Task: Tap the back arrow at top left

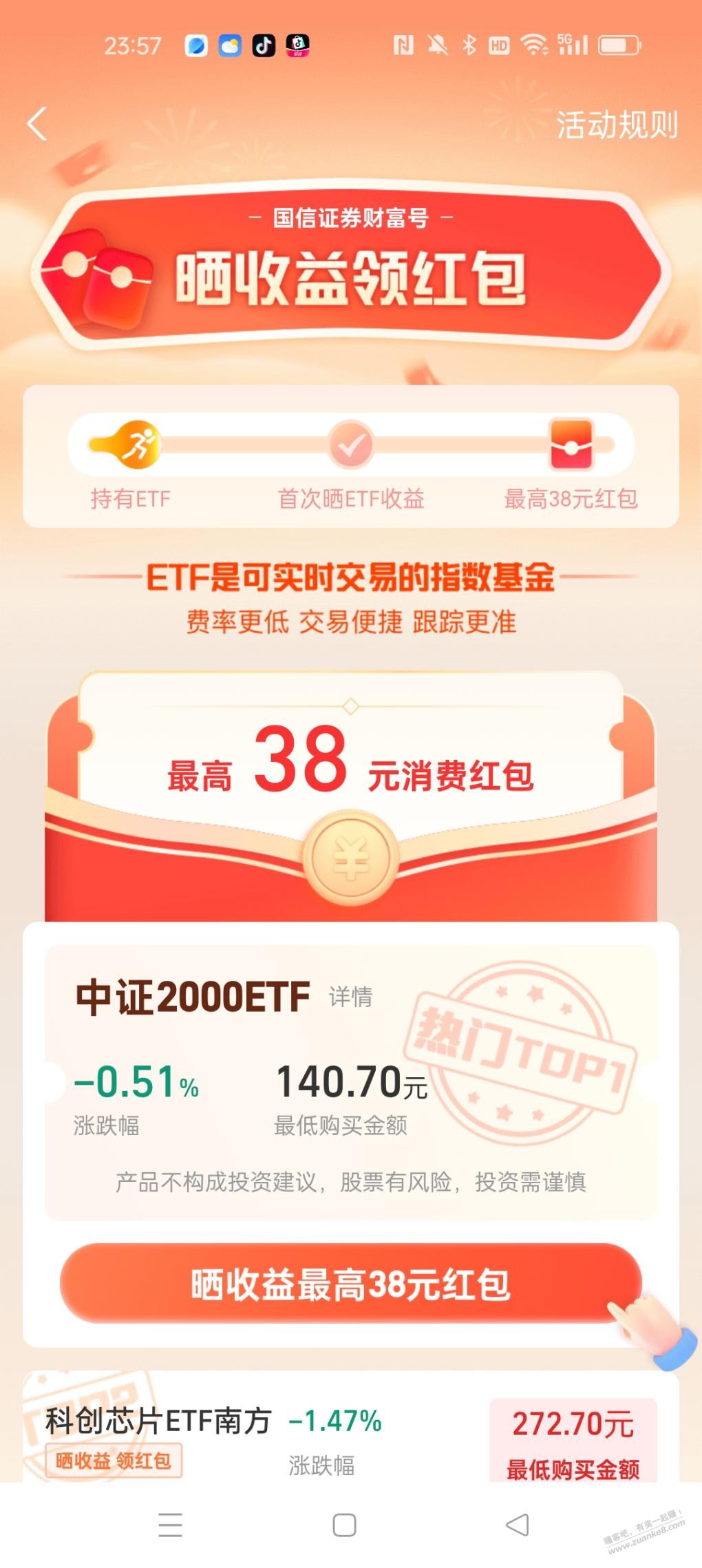Action: click(38, 124)
